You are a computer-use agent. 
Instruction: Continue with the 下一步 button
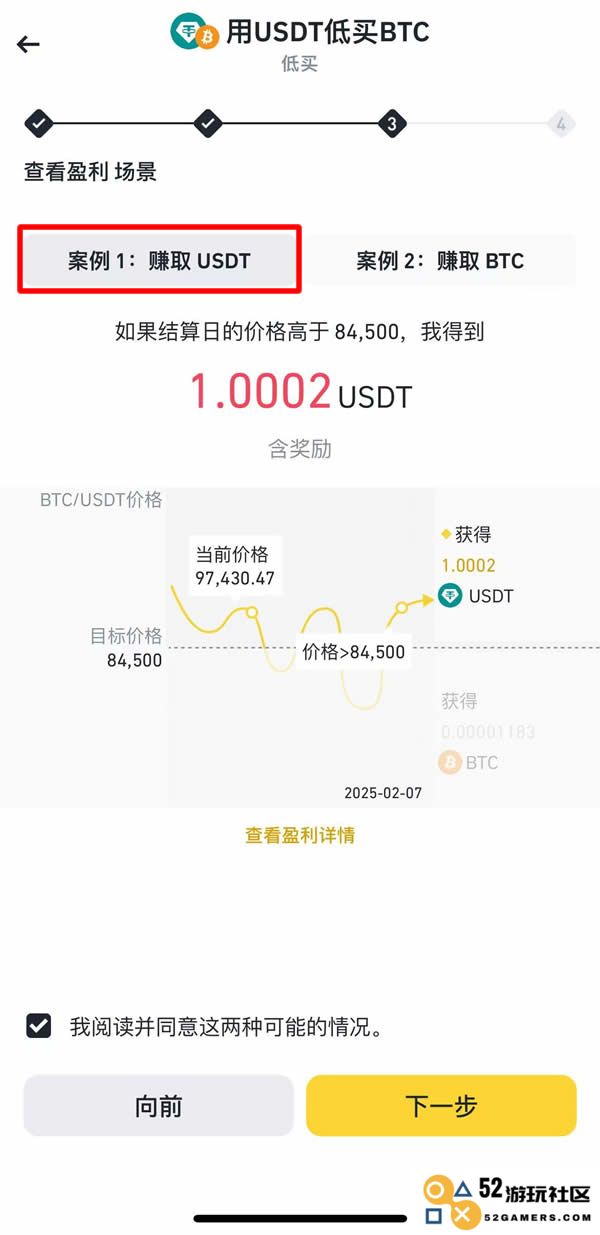pyautogui.click(x=441, y=1106)
